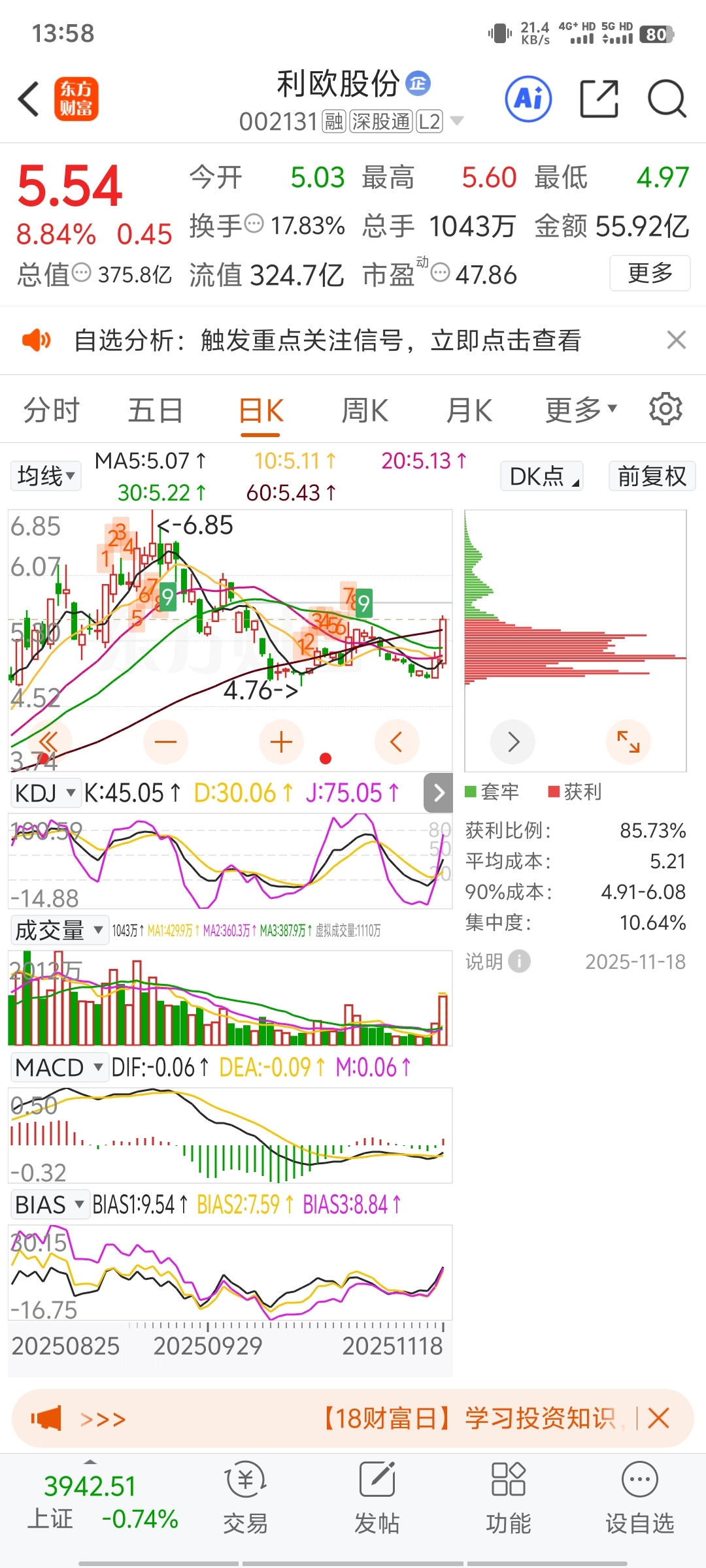Open the search magnifier
Image resolution: width=706 pixels, height=1568 pixels.
667,99
